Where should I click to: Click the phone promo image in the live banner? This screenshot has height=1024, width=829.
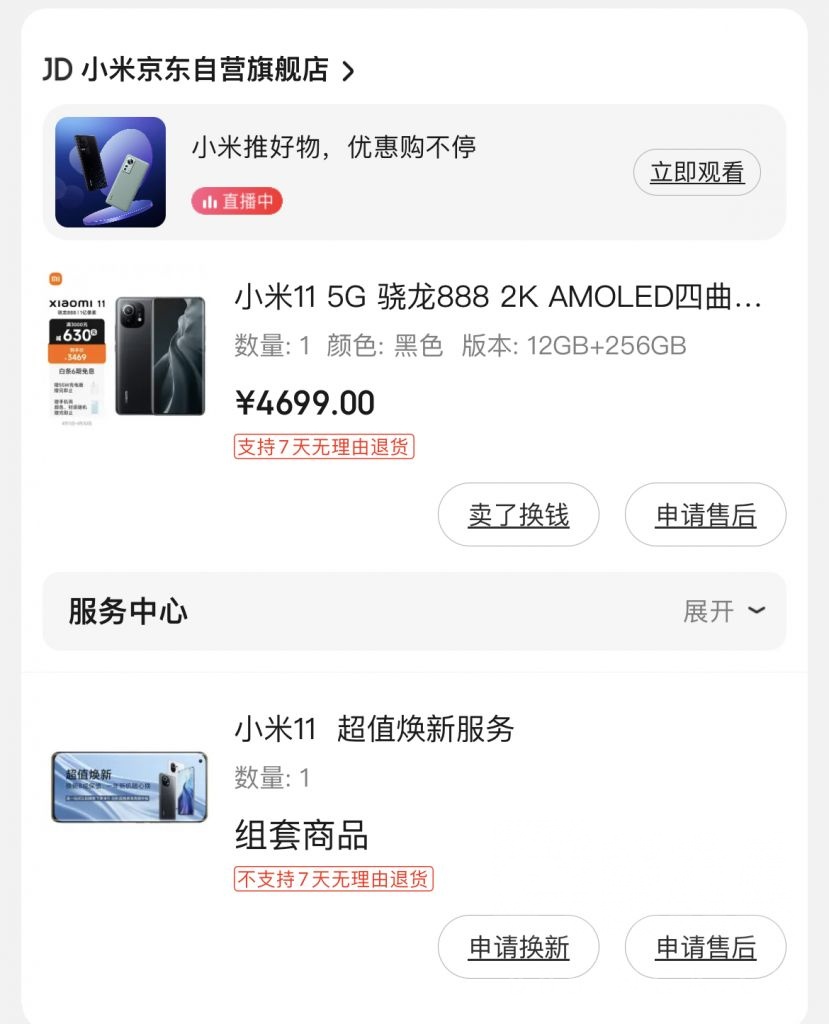coord(110,170)
